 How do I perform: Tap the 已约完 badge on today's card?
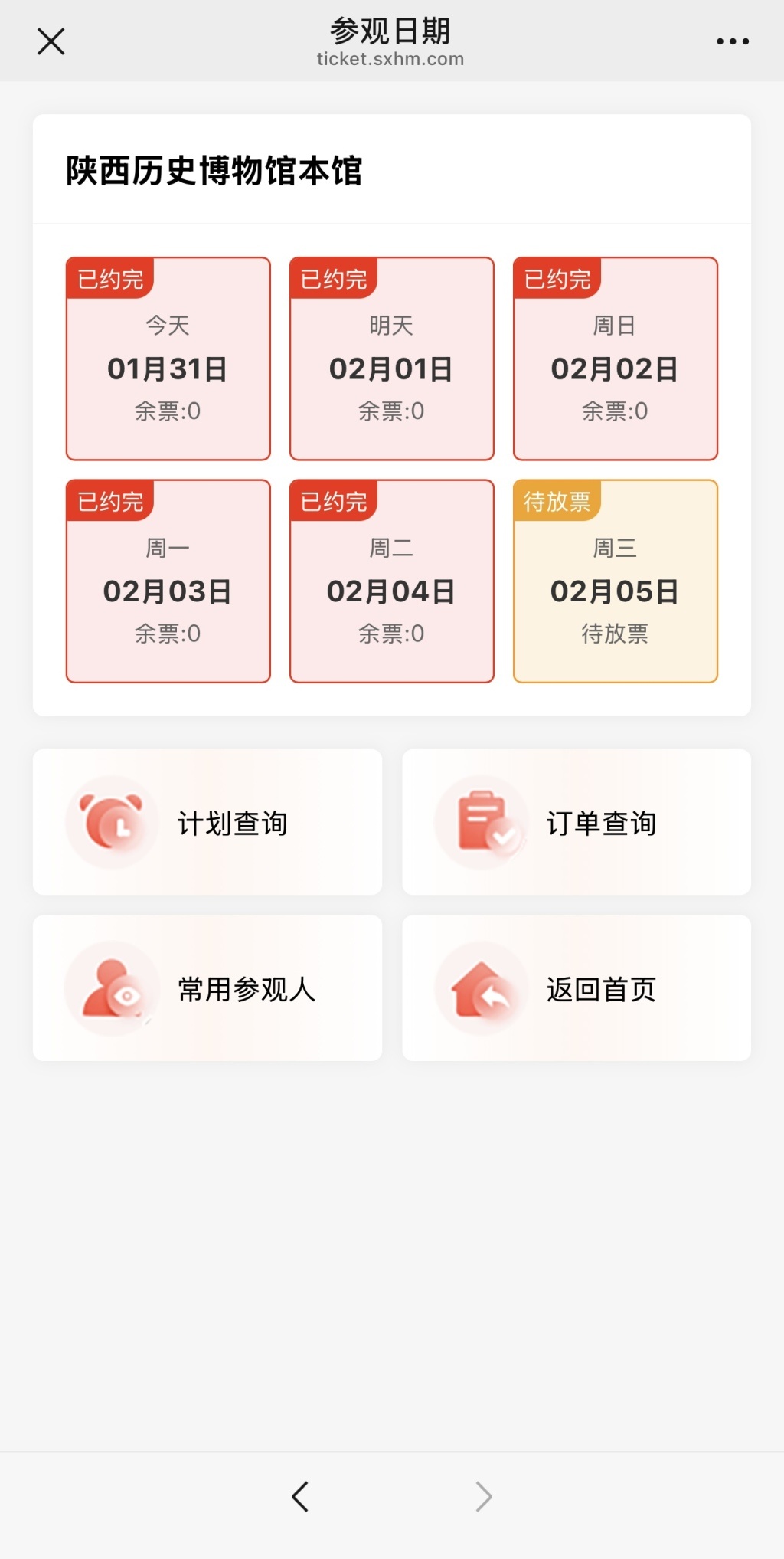[109, 279]
